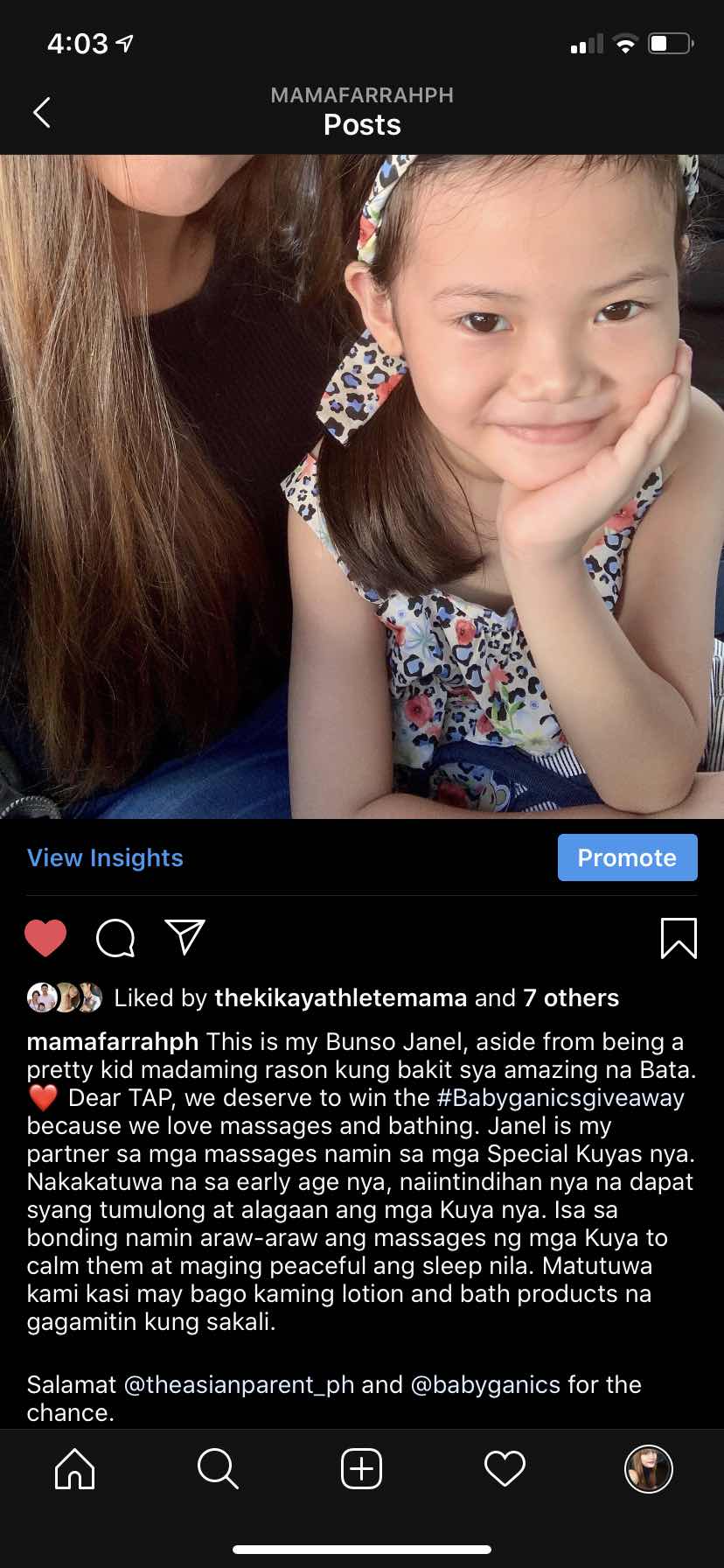Open comments with the speech bubble icon
Image resolution: width=724 pixels, height=1568 pixels.
pyautogui.click(x=115, y=938)
